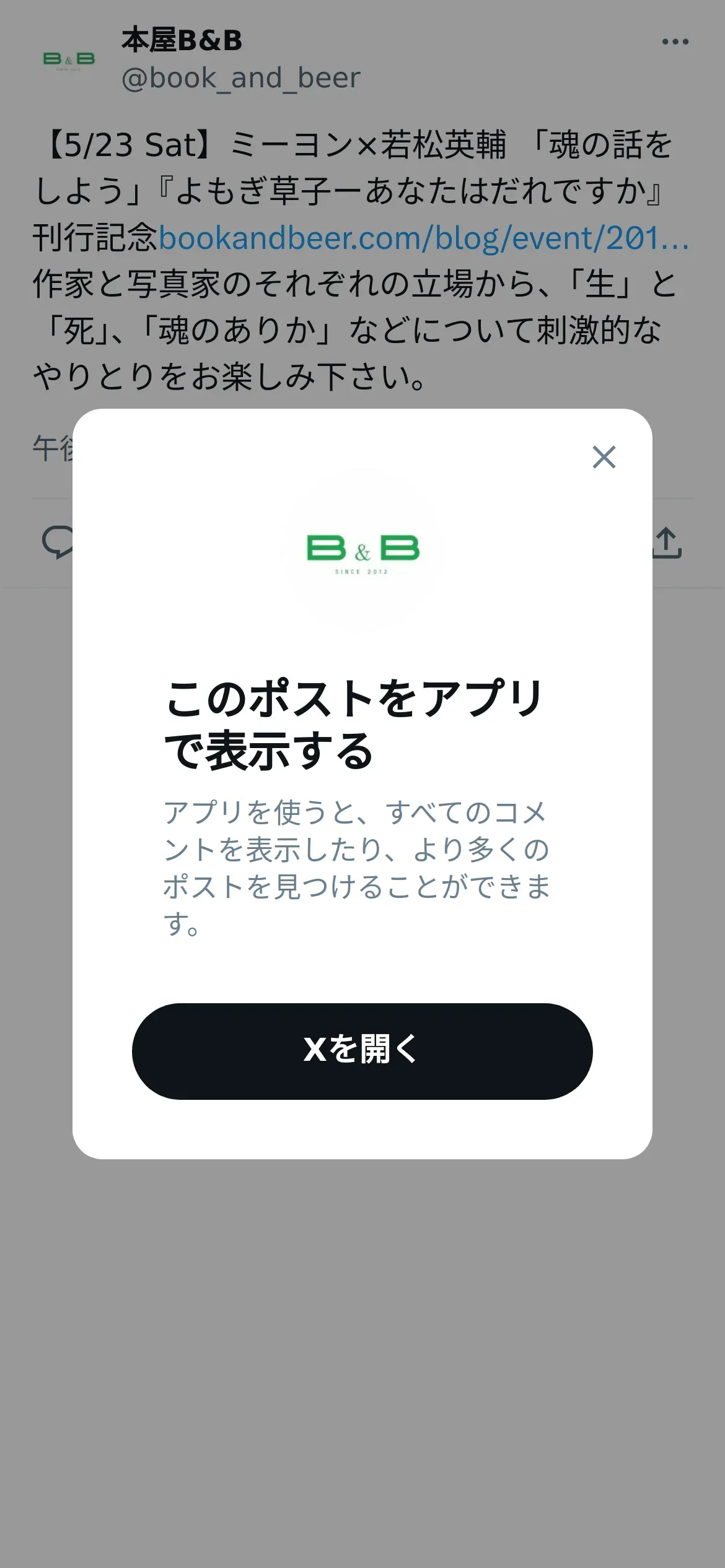Open the bookandbeer.com event link
The width and height of the screenshot is (725, 1568).
[x=424, y=238]
